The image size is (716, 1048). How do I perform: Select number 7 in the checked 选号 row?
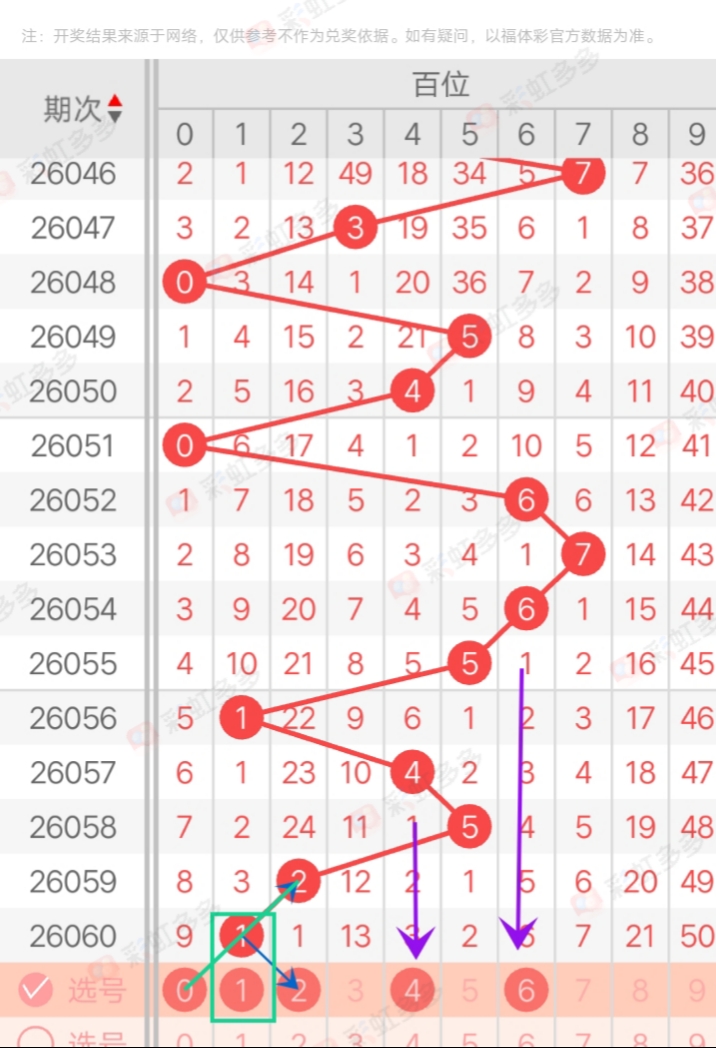[583, 991]
